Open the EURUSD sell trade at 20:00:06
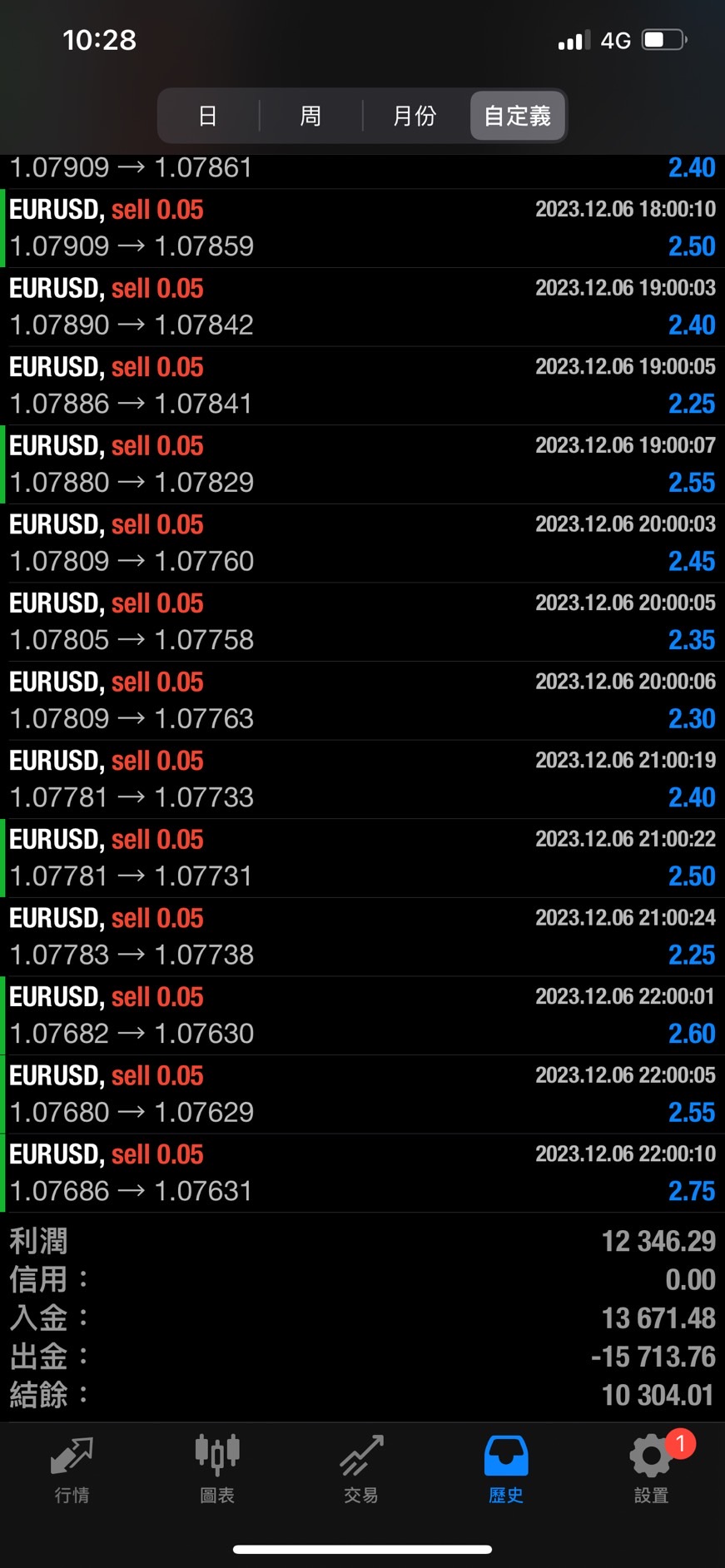The image size is (725, 1568). pyautogui.click(x=362, y=701)
